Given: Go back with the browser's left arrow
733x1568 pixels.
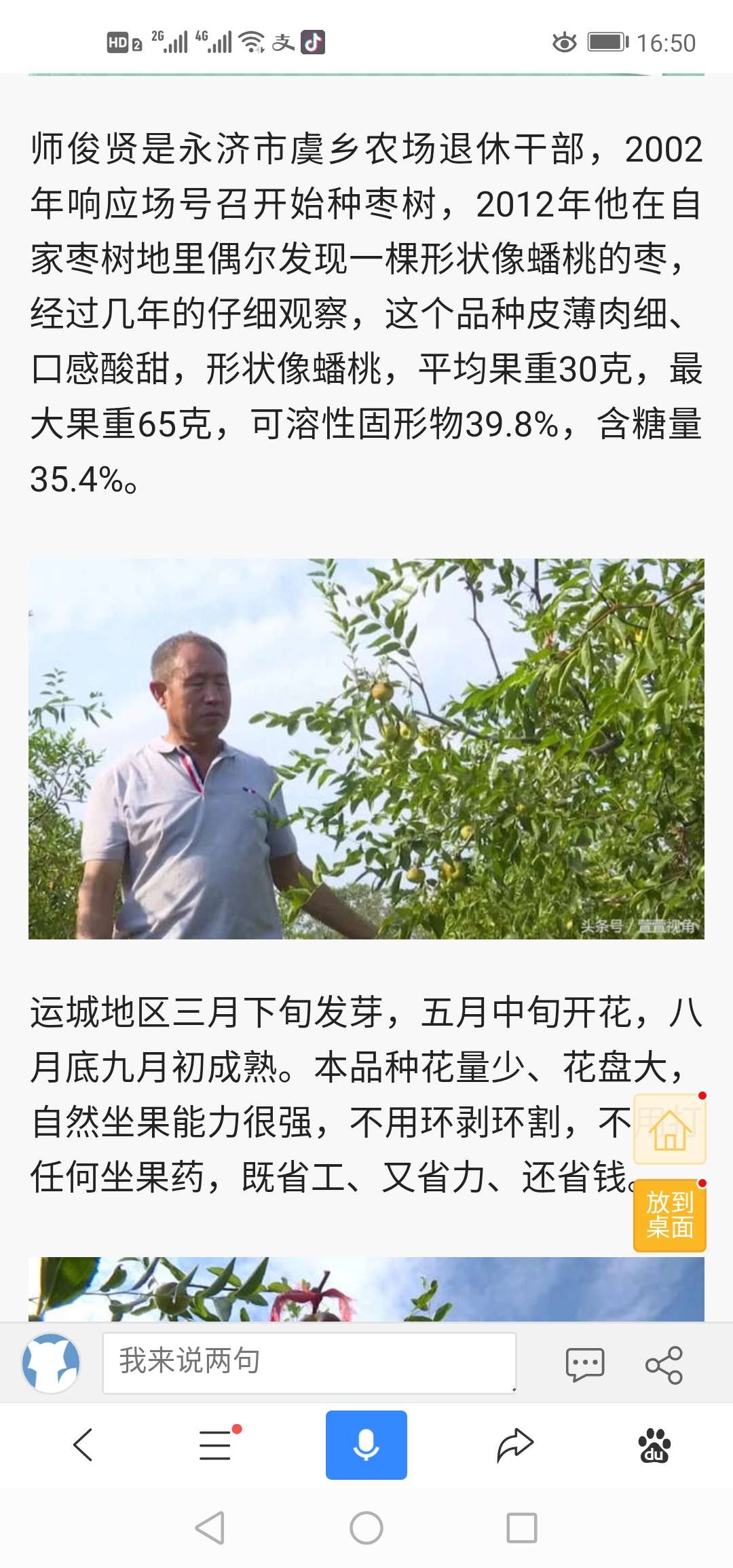Looking at the screenshot, I should point(82,1444).
